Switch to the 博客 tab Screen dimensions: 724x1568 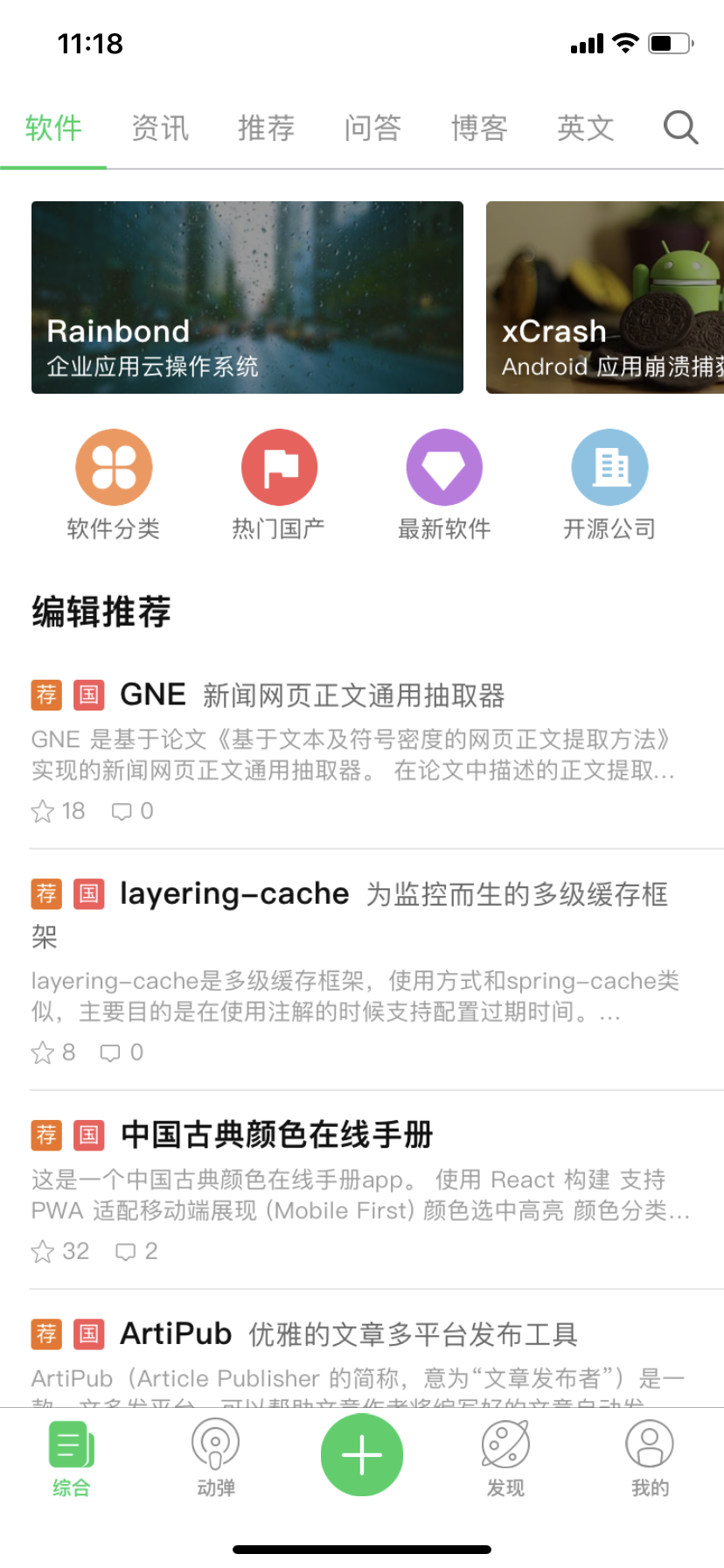[x=478, y=127]
